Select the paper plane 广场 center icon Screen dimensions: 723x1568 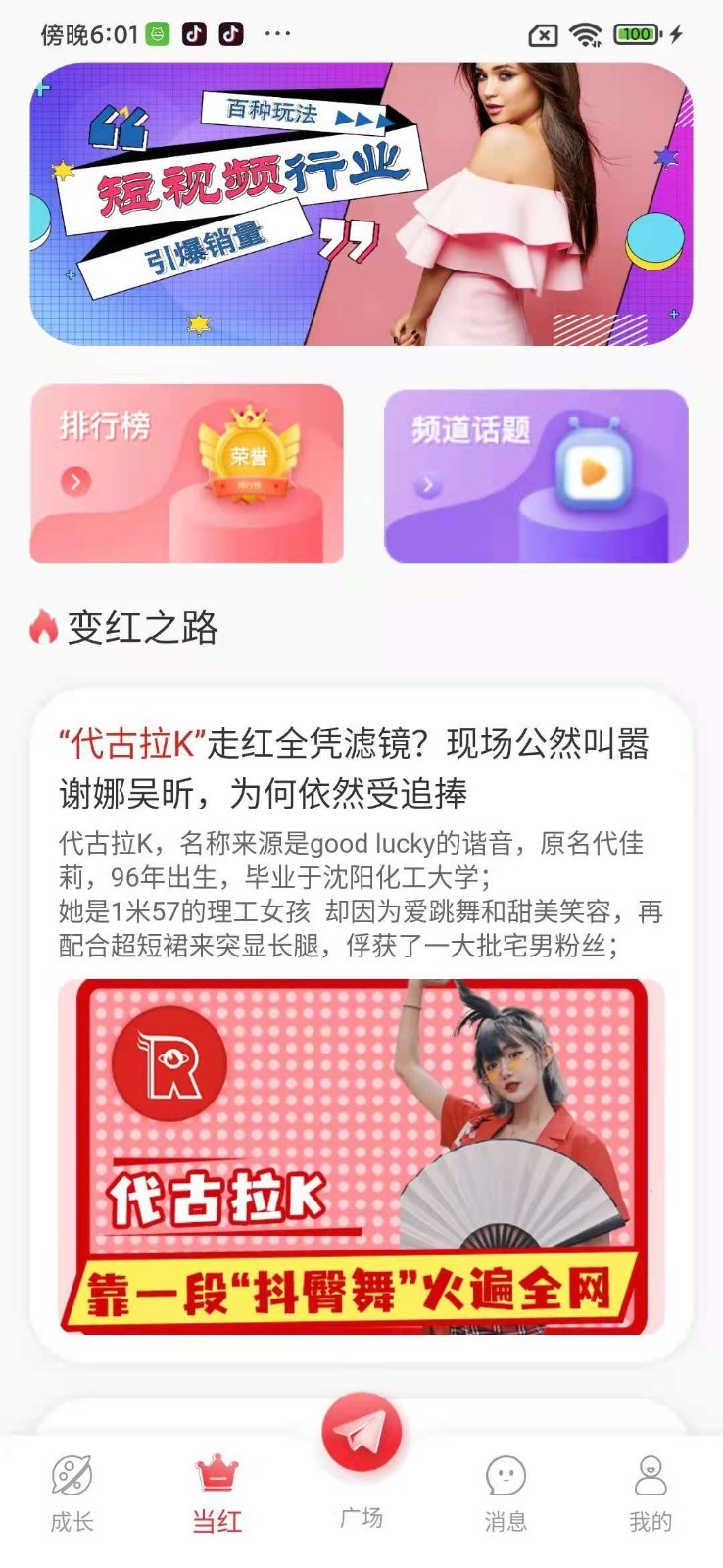[x=361, y=1431]
